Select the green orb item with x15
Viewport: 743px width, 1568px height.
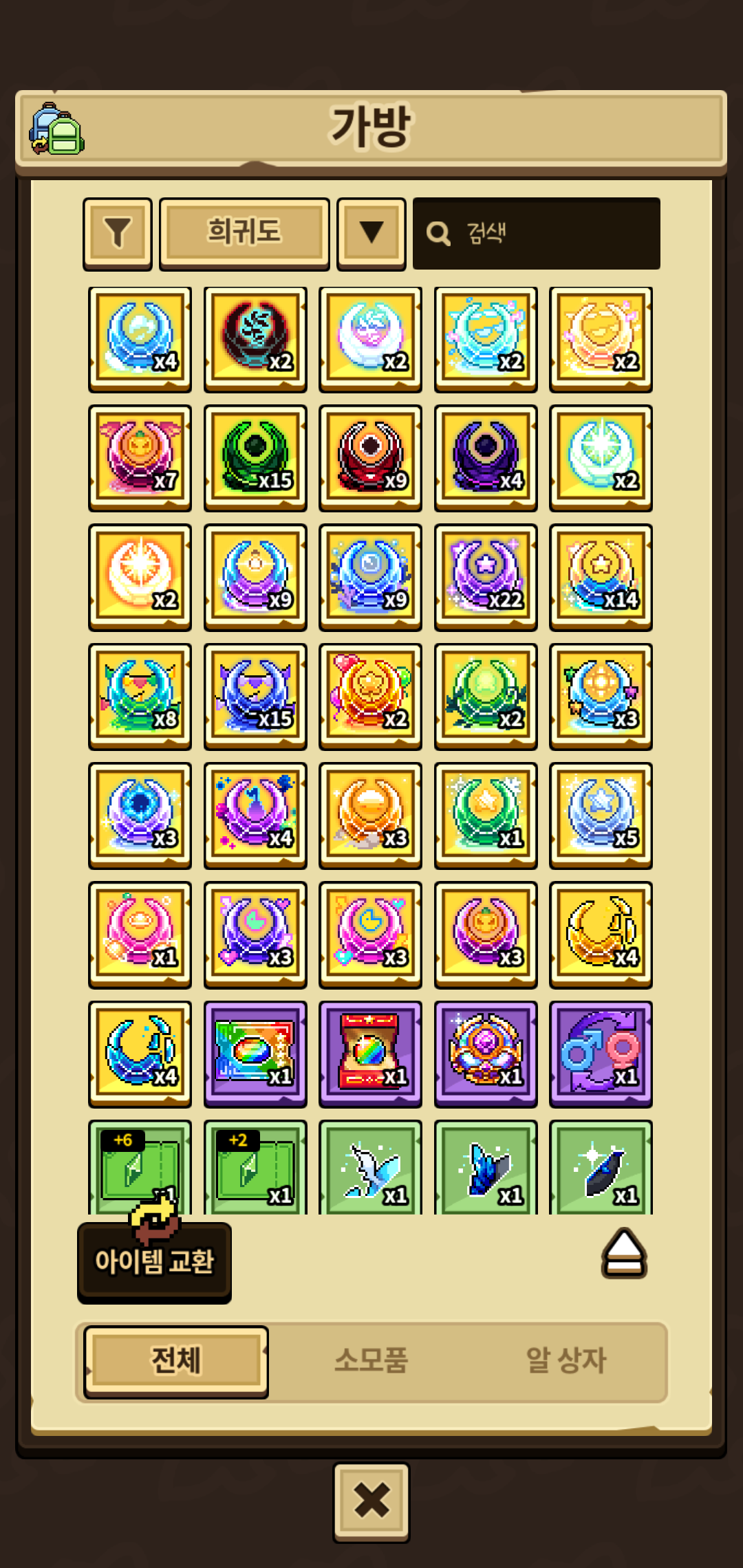(x=255, y=458)
